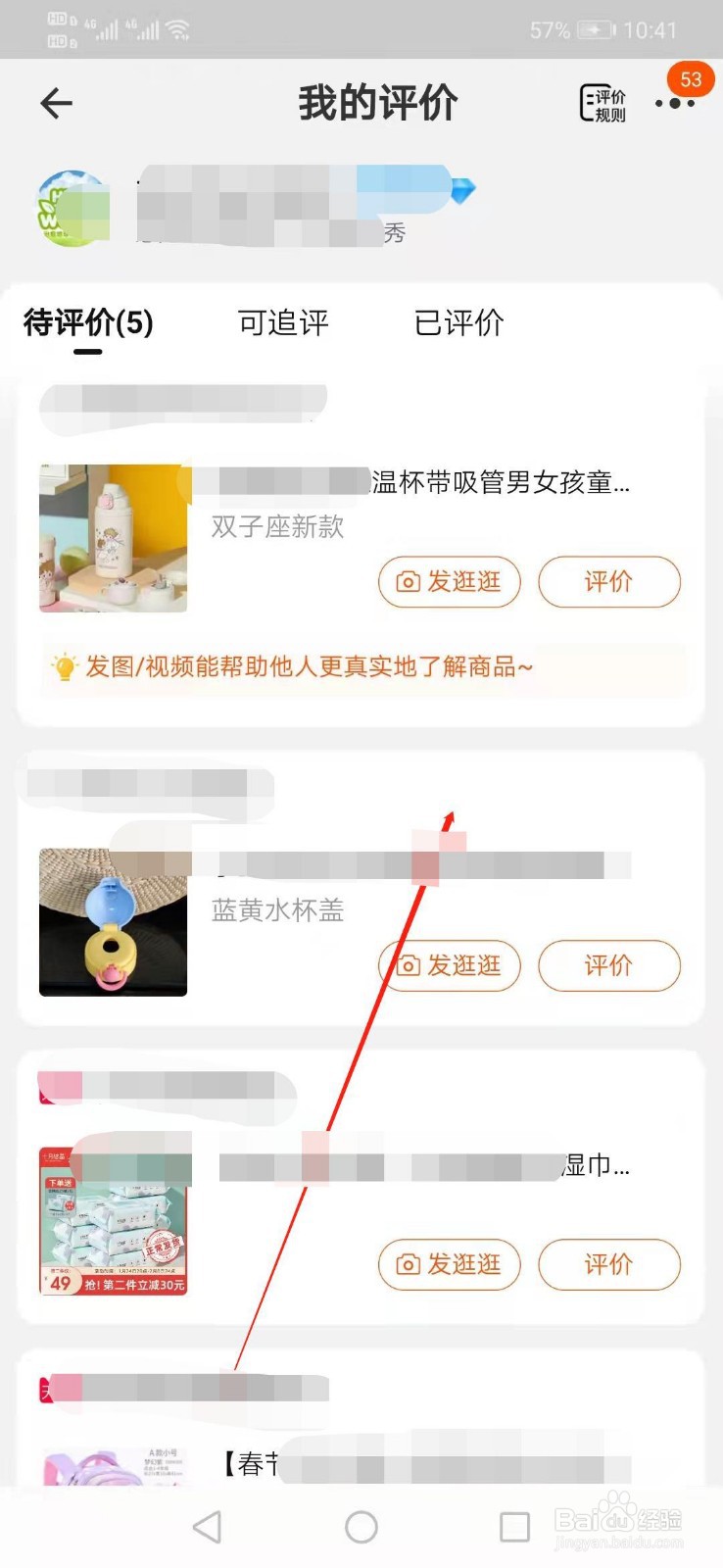Open the thermos cup product thumbnail
This screenshot has height=1568, width=723.
click(113, 537)
